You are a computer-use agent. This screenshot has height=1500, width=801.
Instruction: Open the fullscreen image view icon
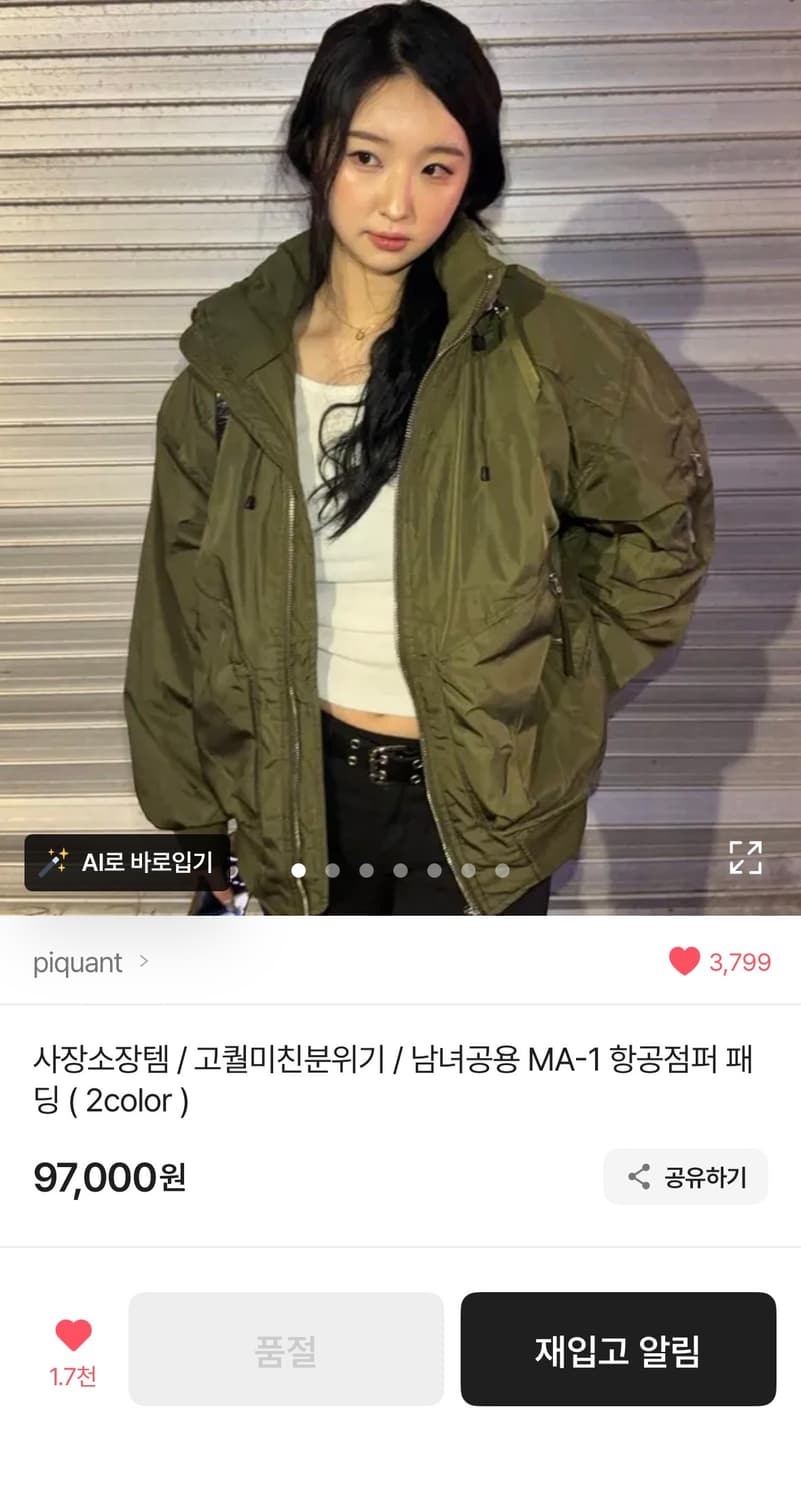(x=745, y=857)
